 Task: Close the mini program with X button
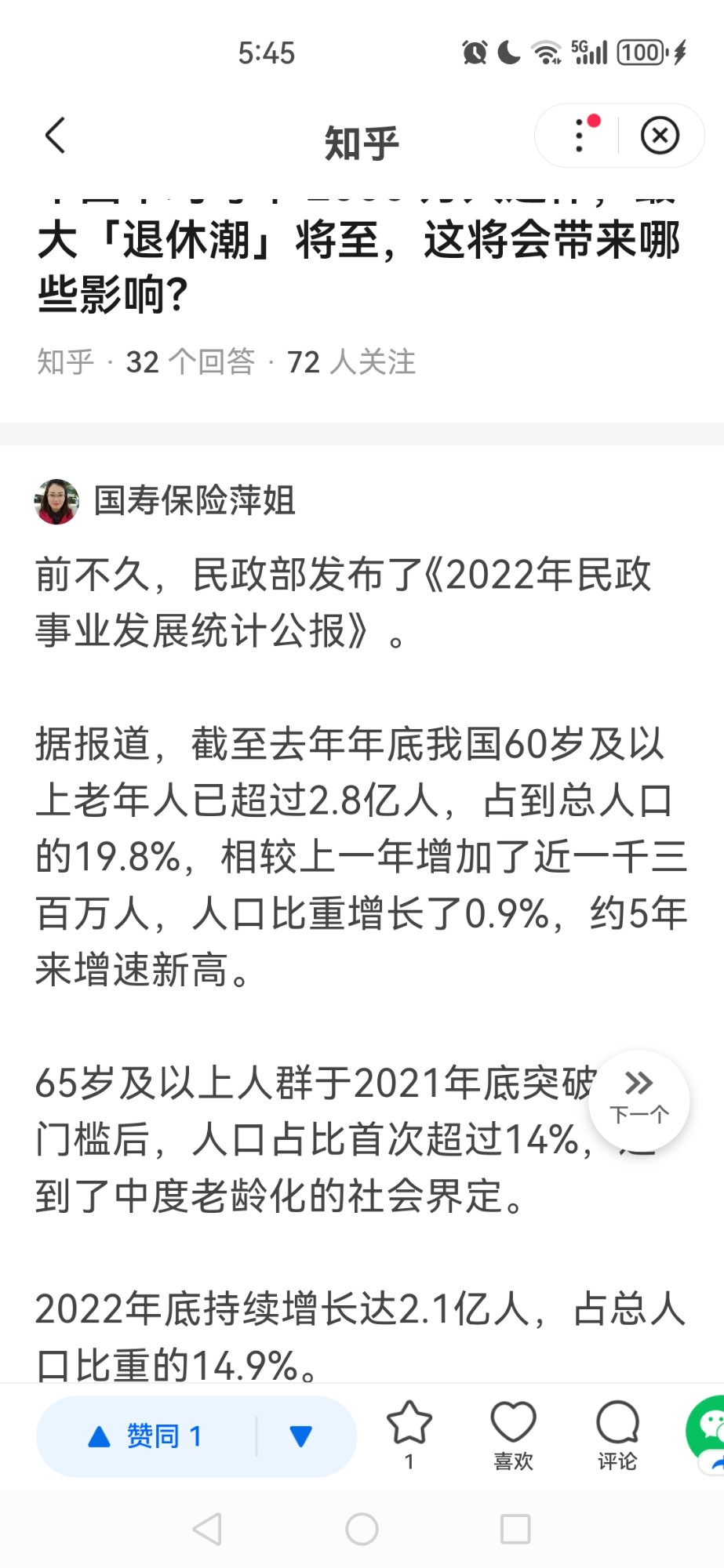click(x=660, y=136)
